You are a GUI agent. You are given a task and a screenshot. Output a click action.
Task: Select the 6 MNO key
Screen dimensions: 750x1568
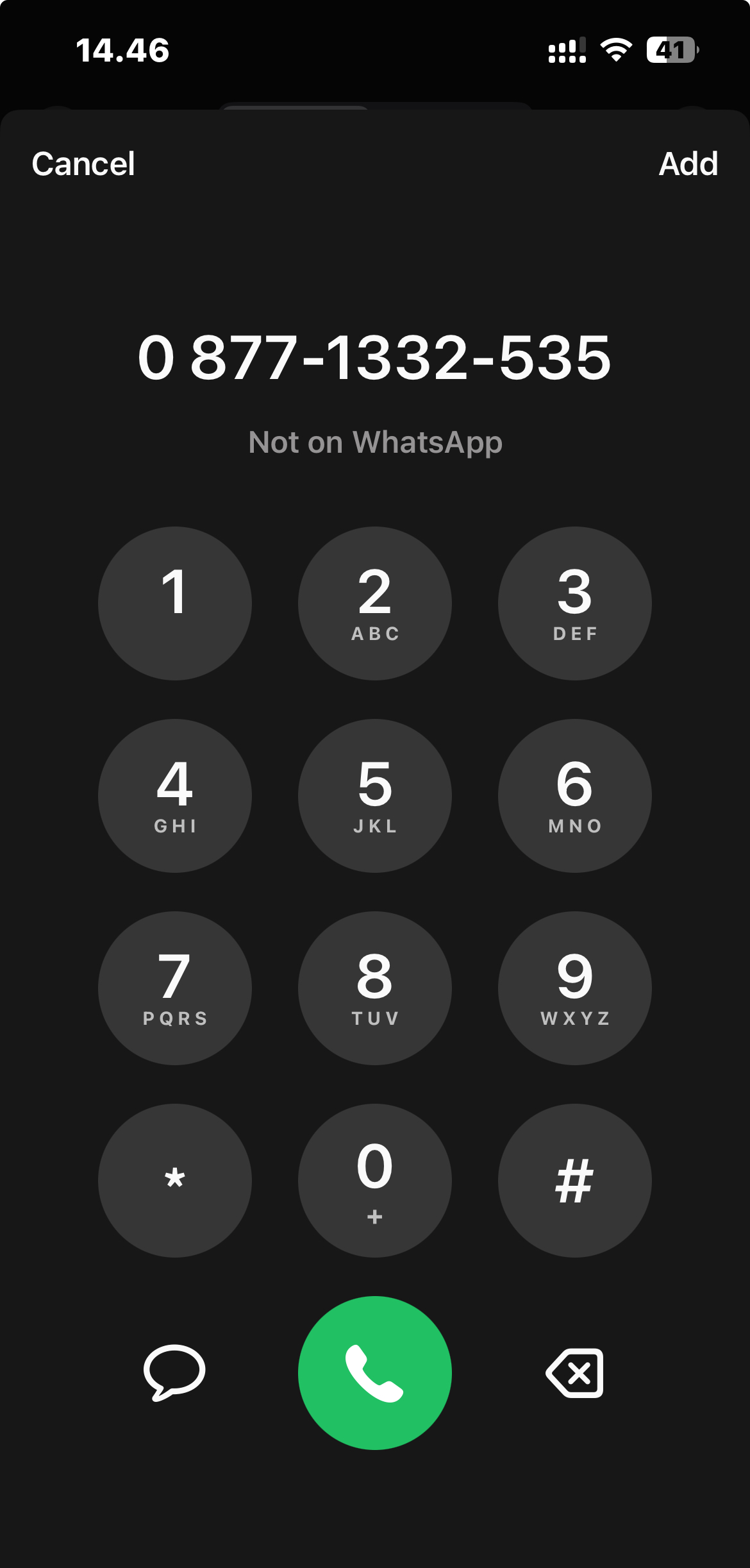coord(575,796)
